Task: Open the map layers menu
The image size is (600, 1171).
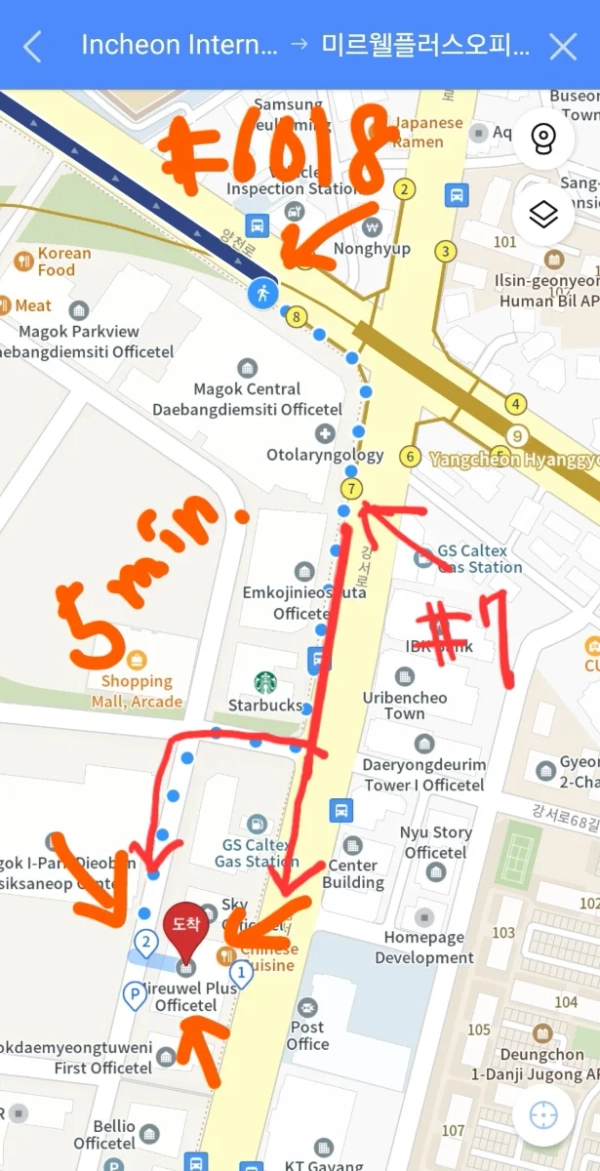Action: click(542, 216)
